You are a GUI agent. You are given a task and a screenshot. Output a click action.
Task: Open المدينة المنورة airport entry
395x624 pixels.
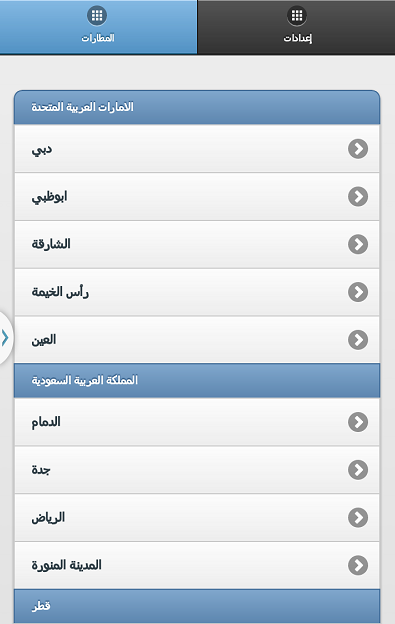click(197, 565)
